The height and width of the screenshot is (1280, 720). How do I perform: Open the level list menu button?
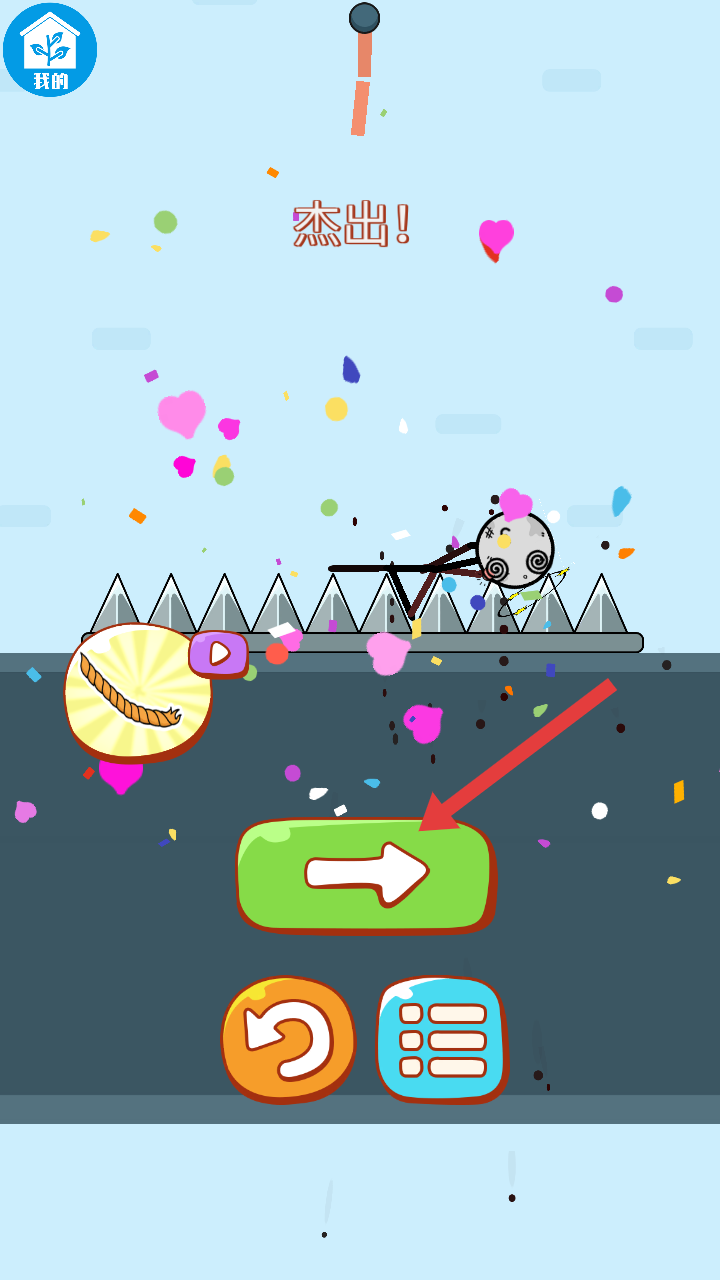[x=441, y=1040]
